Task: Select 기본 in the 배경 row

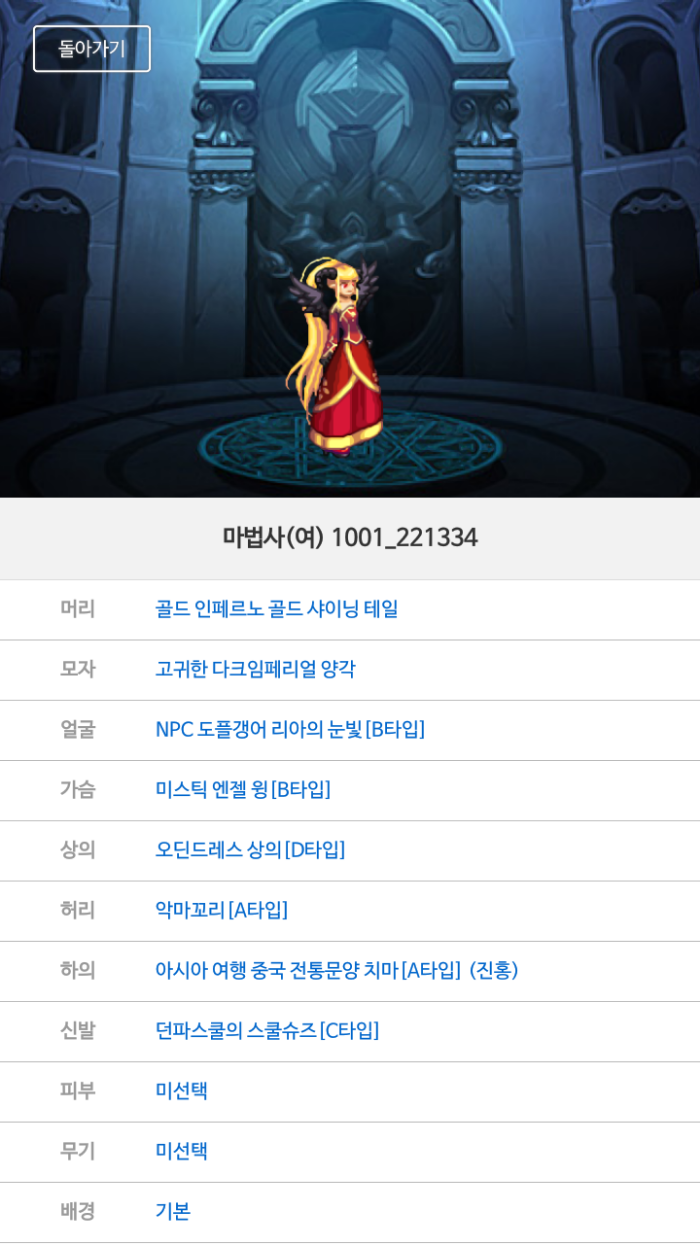Action: [172, 1211]
